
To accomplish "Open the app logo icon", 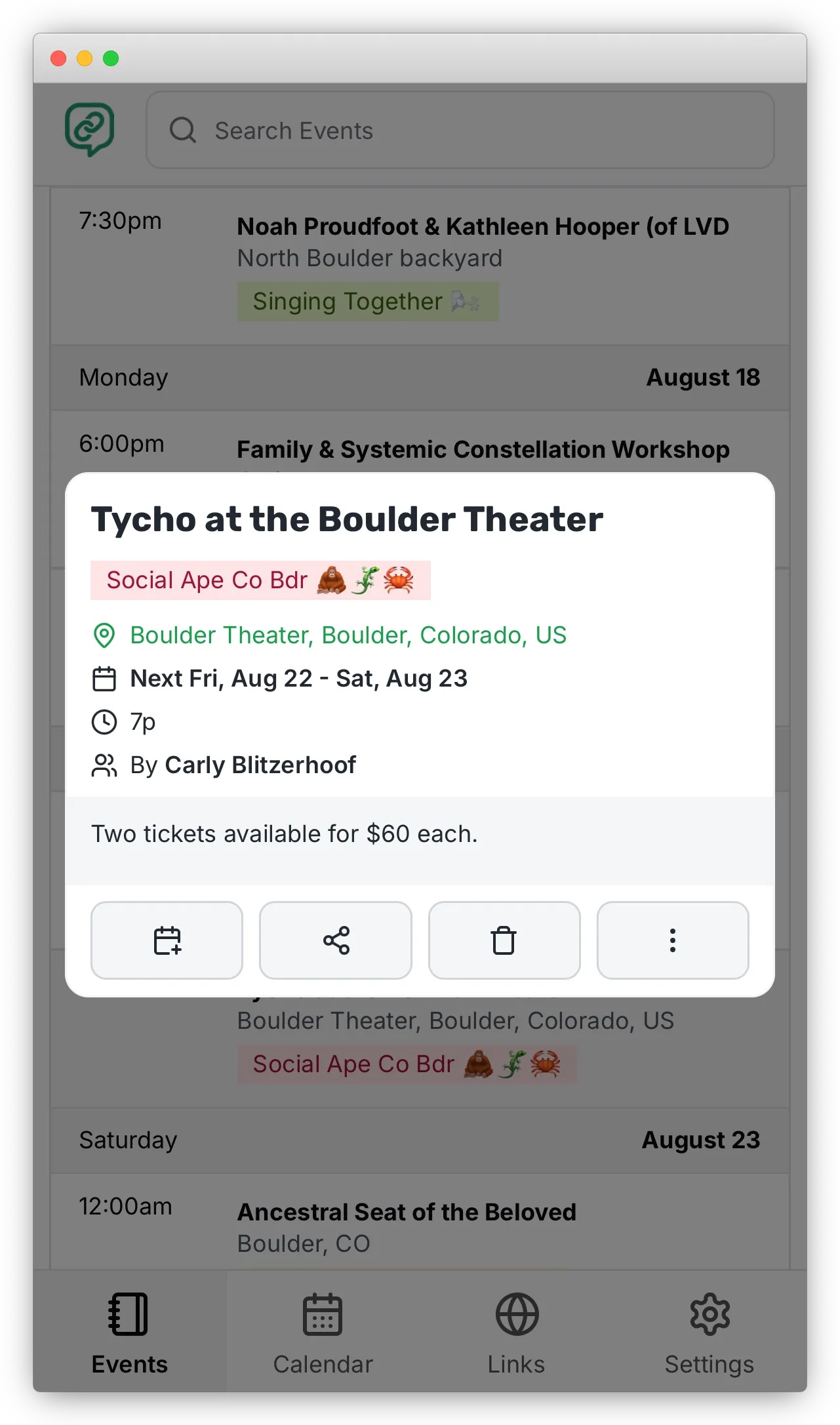I will pos(90,129).
